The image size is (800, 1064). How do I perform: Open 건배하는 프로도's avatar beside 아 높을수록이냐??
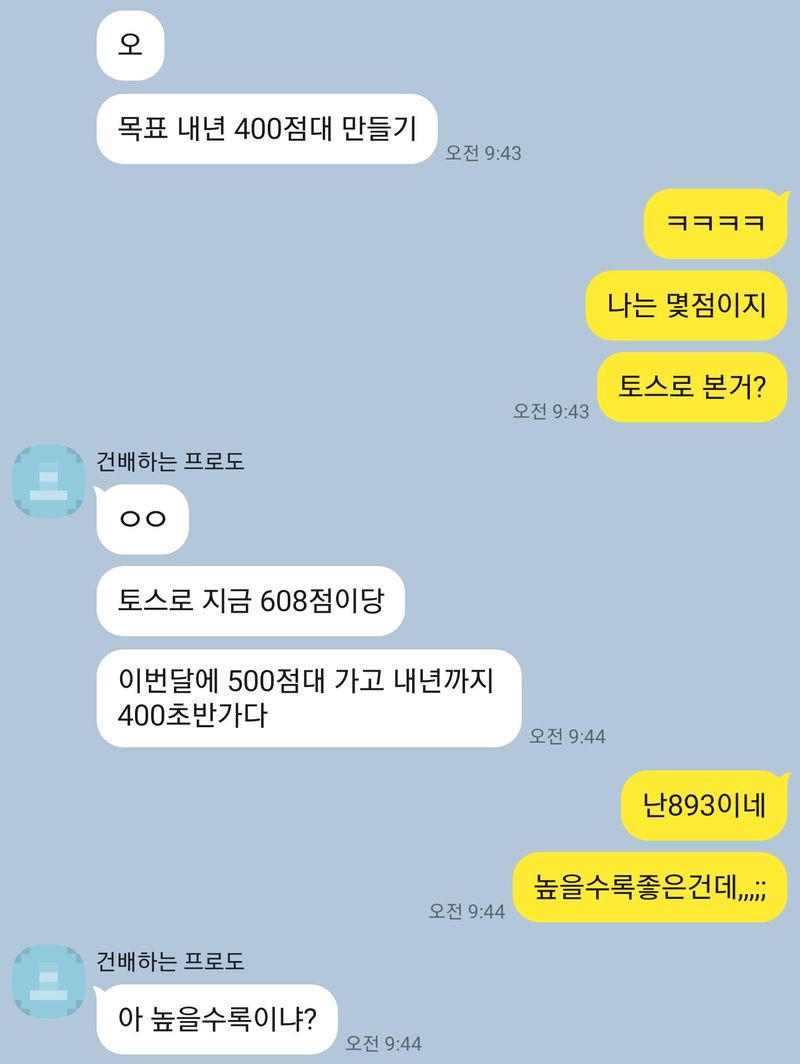click(48, 982)
